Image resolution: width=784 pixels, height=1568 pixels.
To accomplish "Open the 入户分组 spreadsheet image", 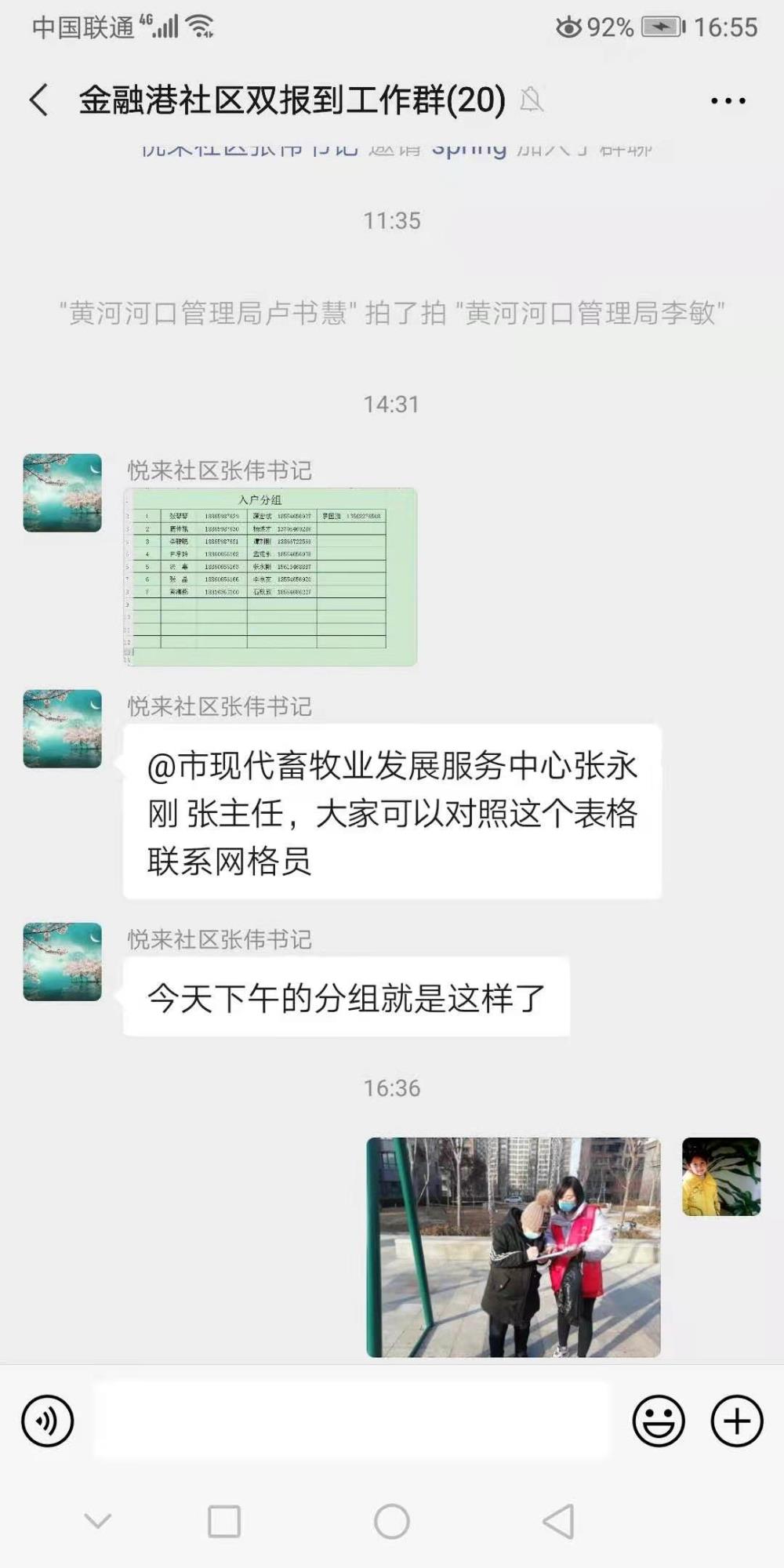I will (270, 577).
